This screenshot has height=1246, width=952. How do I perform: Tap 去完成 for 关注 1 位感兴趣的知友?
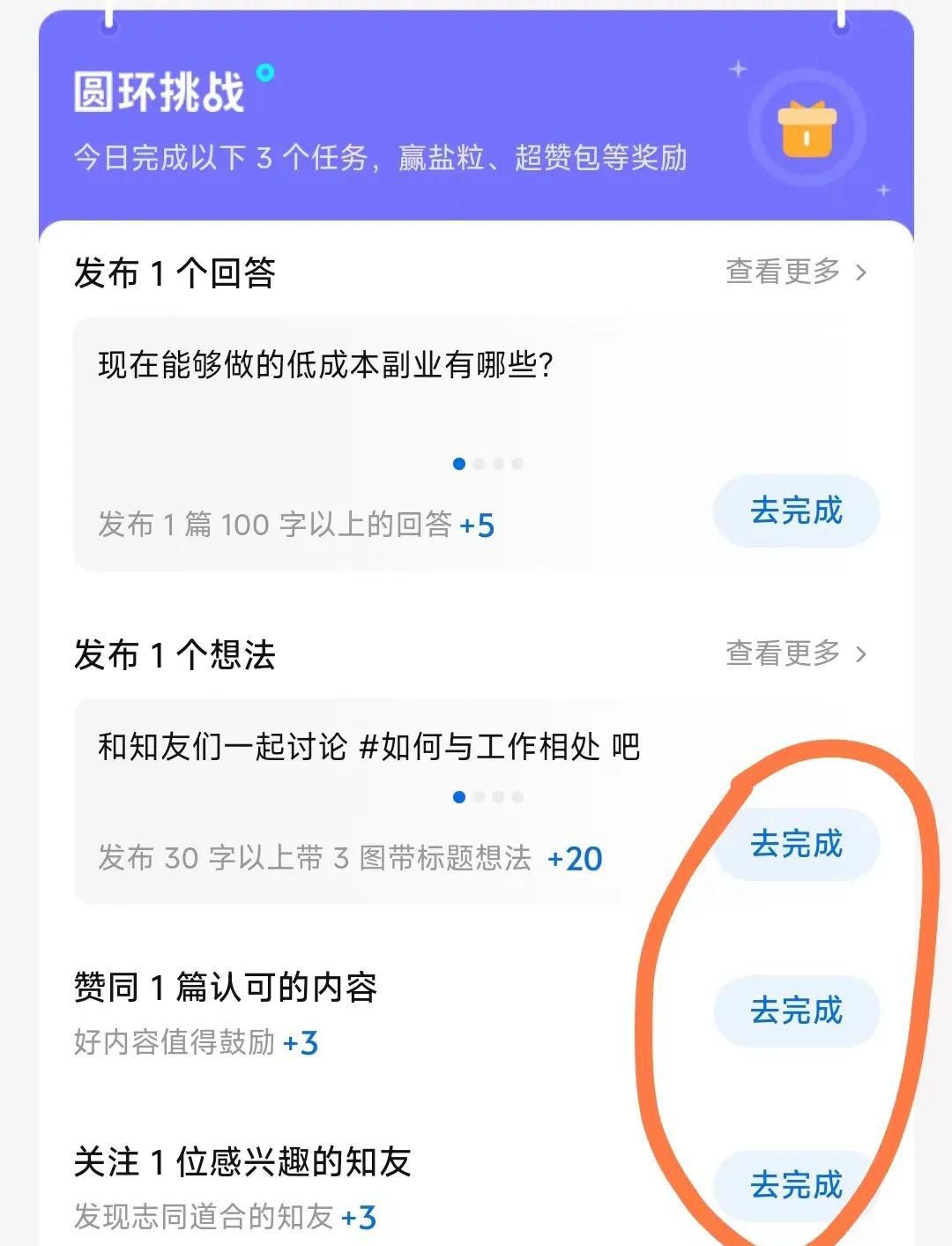point(796,1184)
